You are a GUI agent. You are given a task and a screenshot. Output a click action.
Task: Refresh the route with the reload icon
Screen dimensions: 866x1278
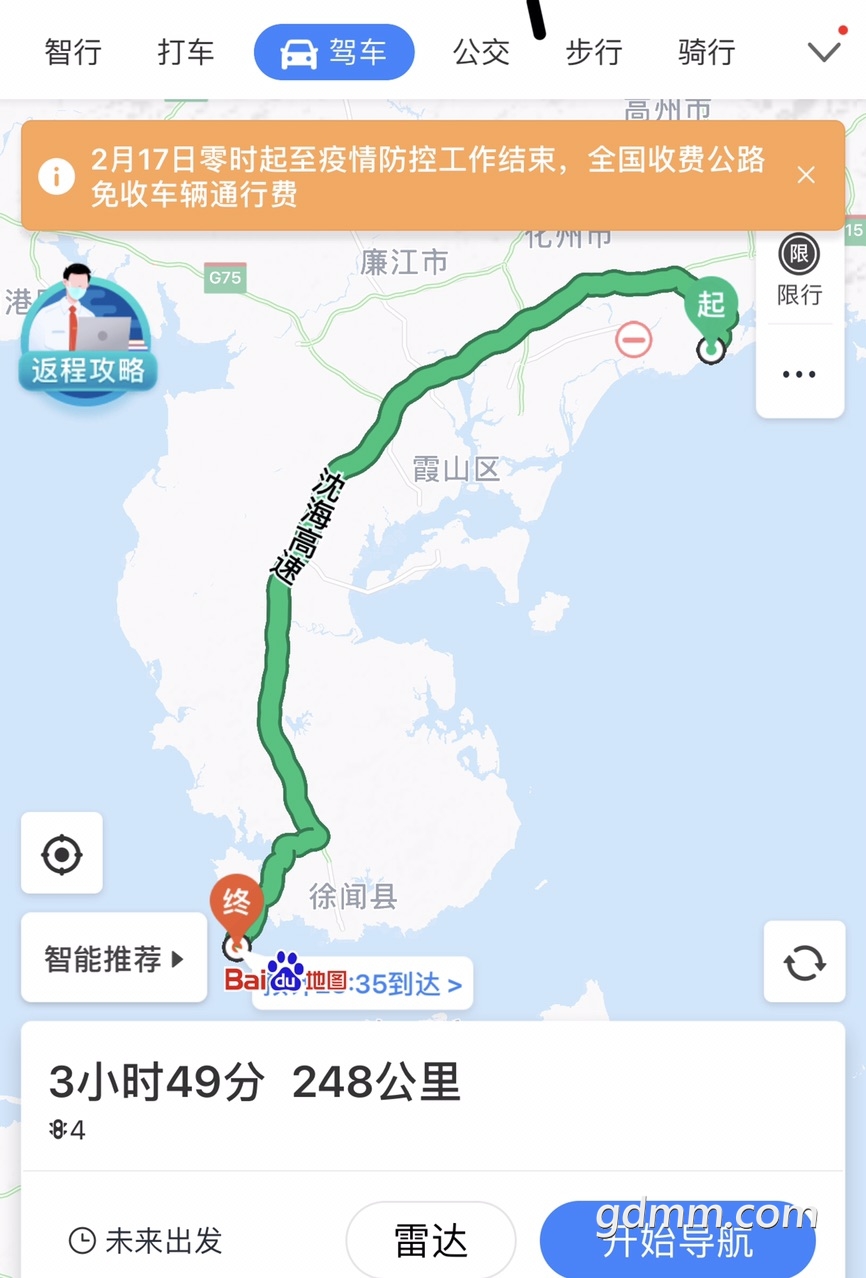coord(804,962)
